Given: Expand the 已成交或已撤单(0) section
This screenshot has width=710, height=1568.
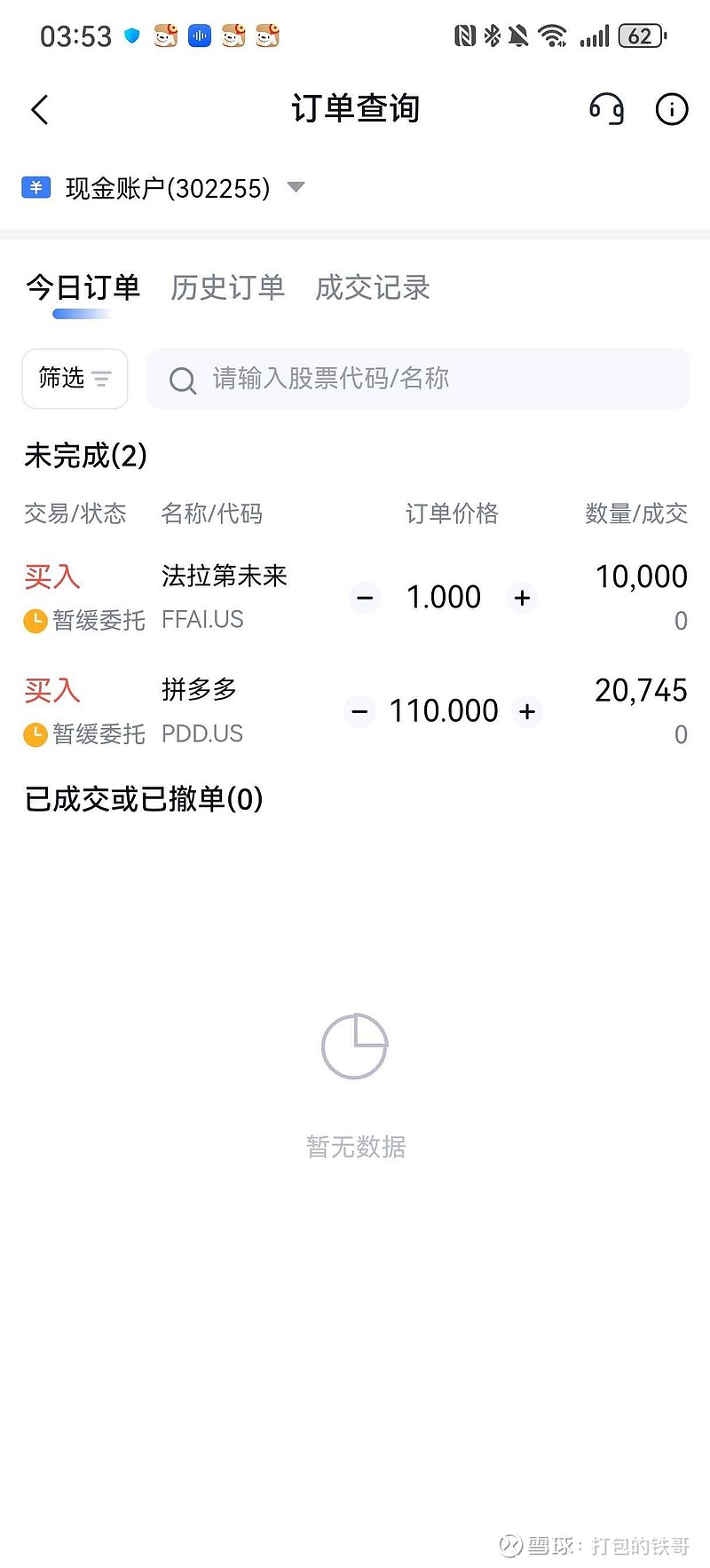Looking at the screenshot, I should [142, 800].
